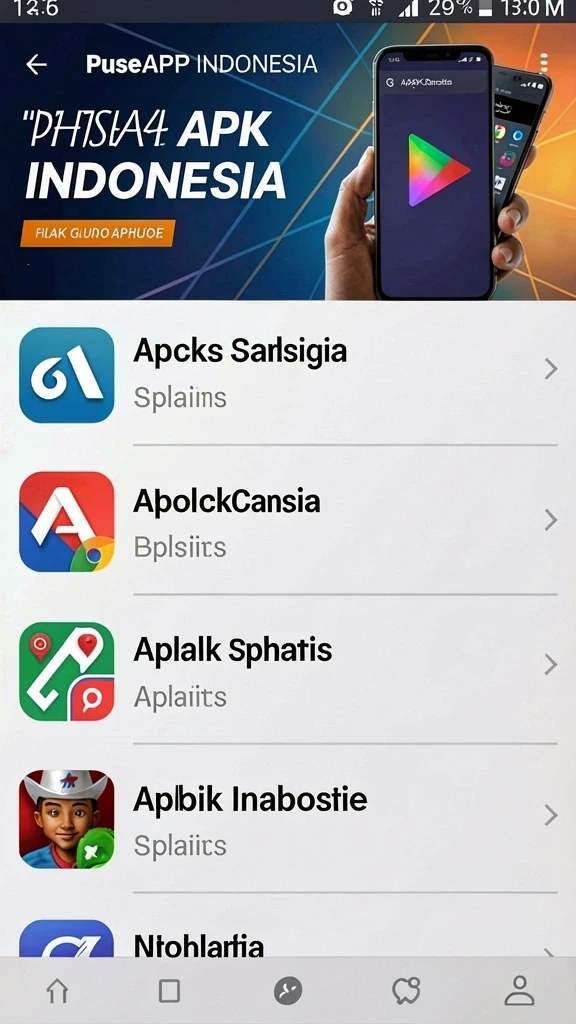Viewport: 576px width, 1024px height.
Task: Open the three-dot overflow menu
Action: [543, 64]
